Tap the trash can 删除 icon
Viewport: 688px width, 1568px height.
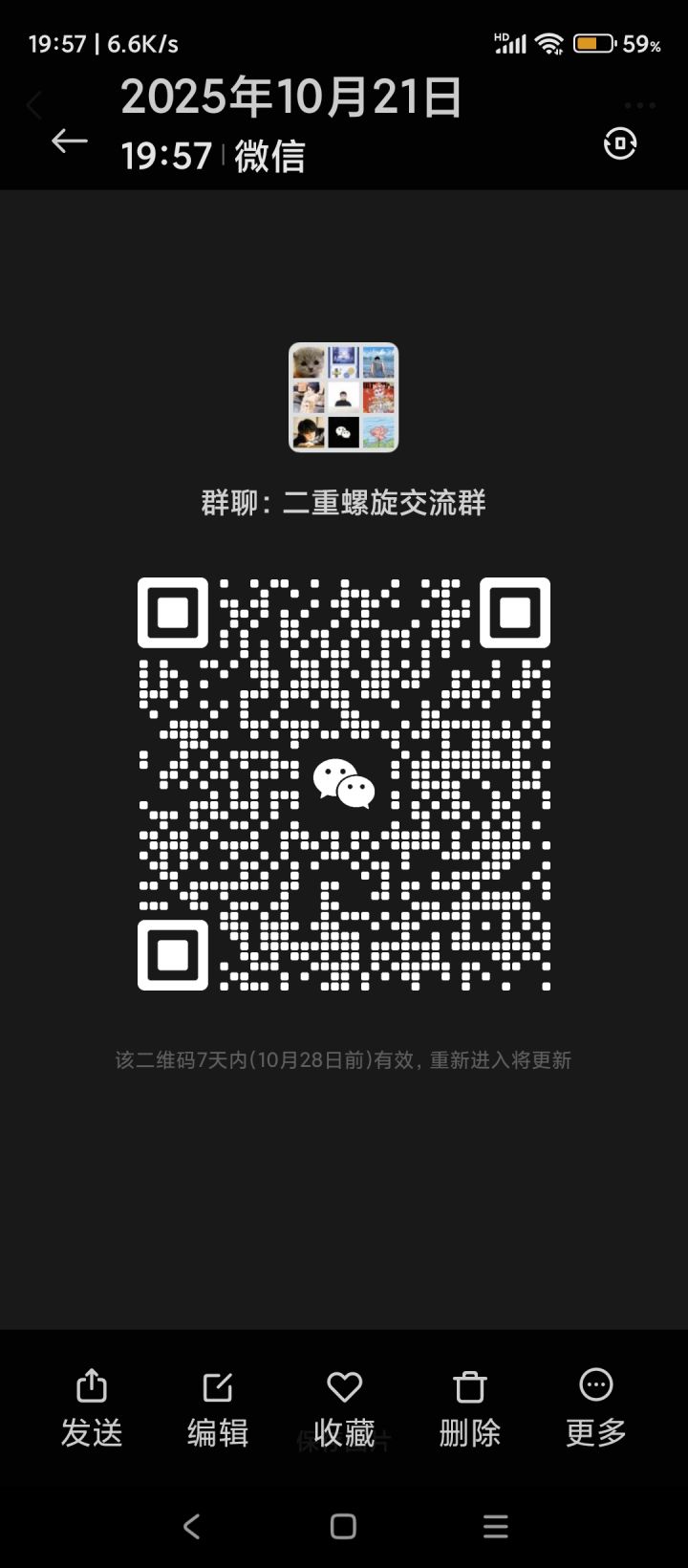[x=469, y=1386]
